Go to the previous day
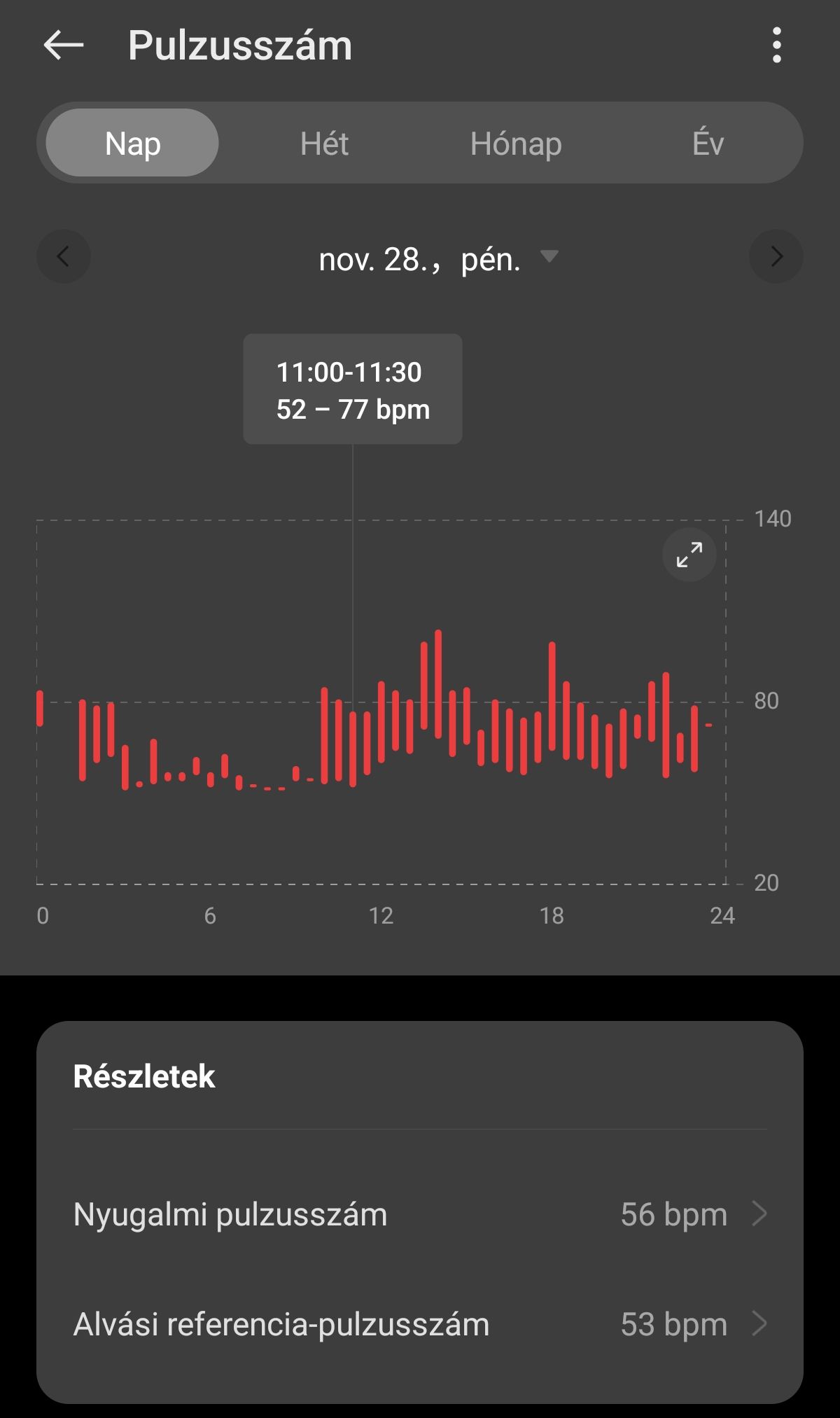The height and width of the screenshot is (1418, 840). coord(64,257)
